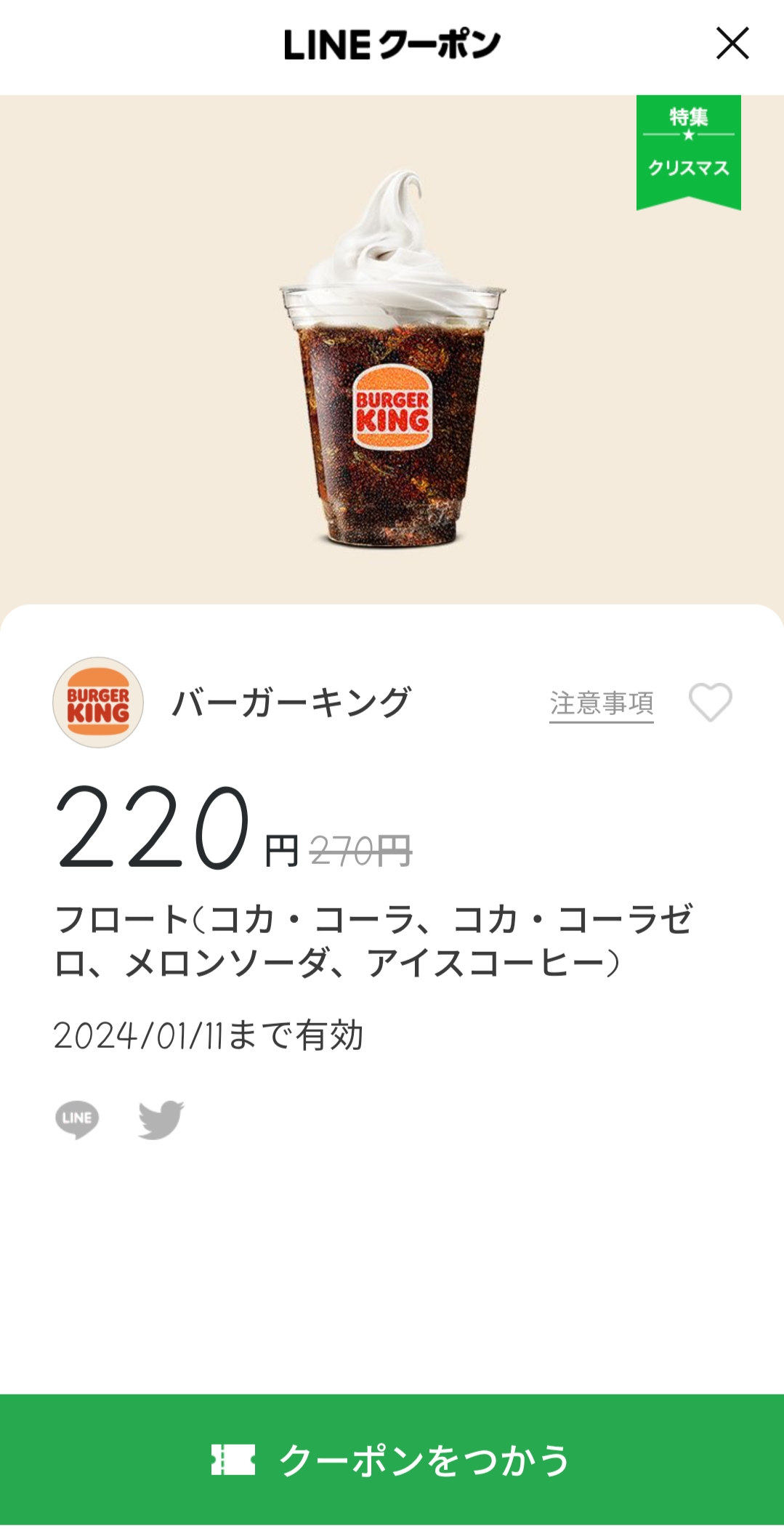
Task: Open the バーガーキング store page
Action: click(x=291, y=703)
